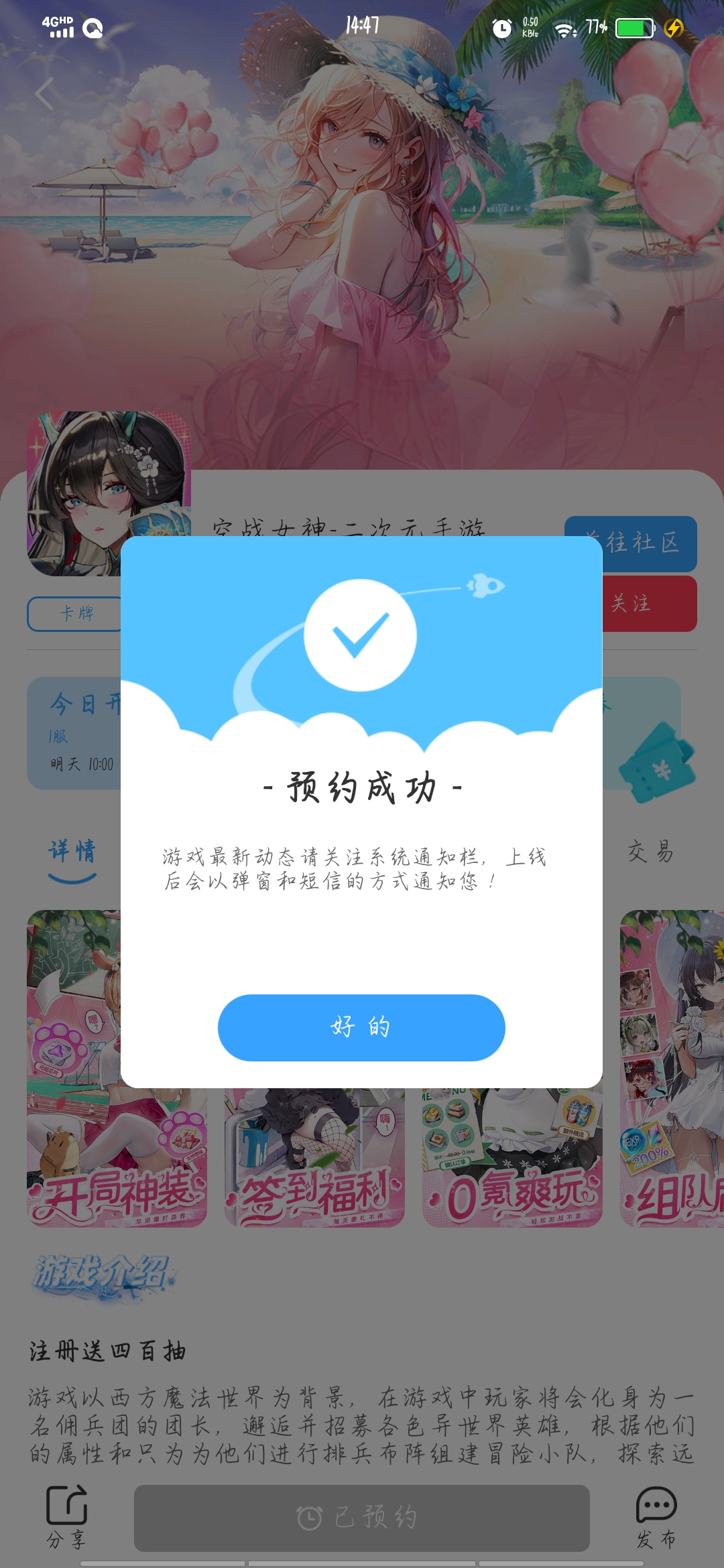
Task: View the 签到福利 screenshot
Action: pyautogui.click(x=314, y=1159)
